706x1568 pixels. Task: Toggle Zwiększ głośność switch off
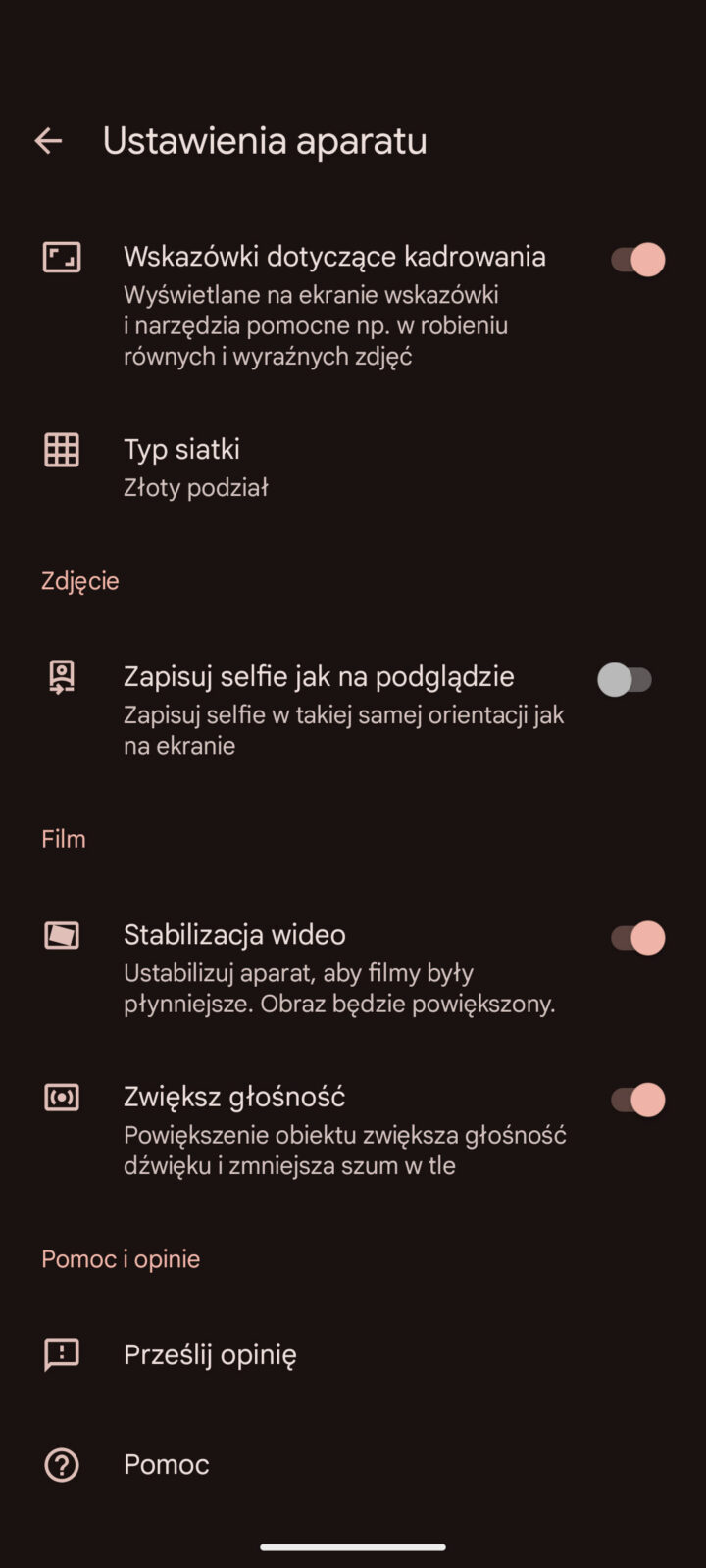(x=637, y=1100)
